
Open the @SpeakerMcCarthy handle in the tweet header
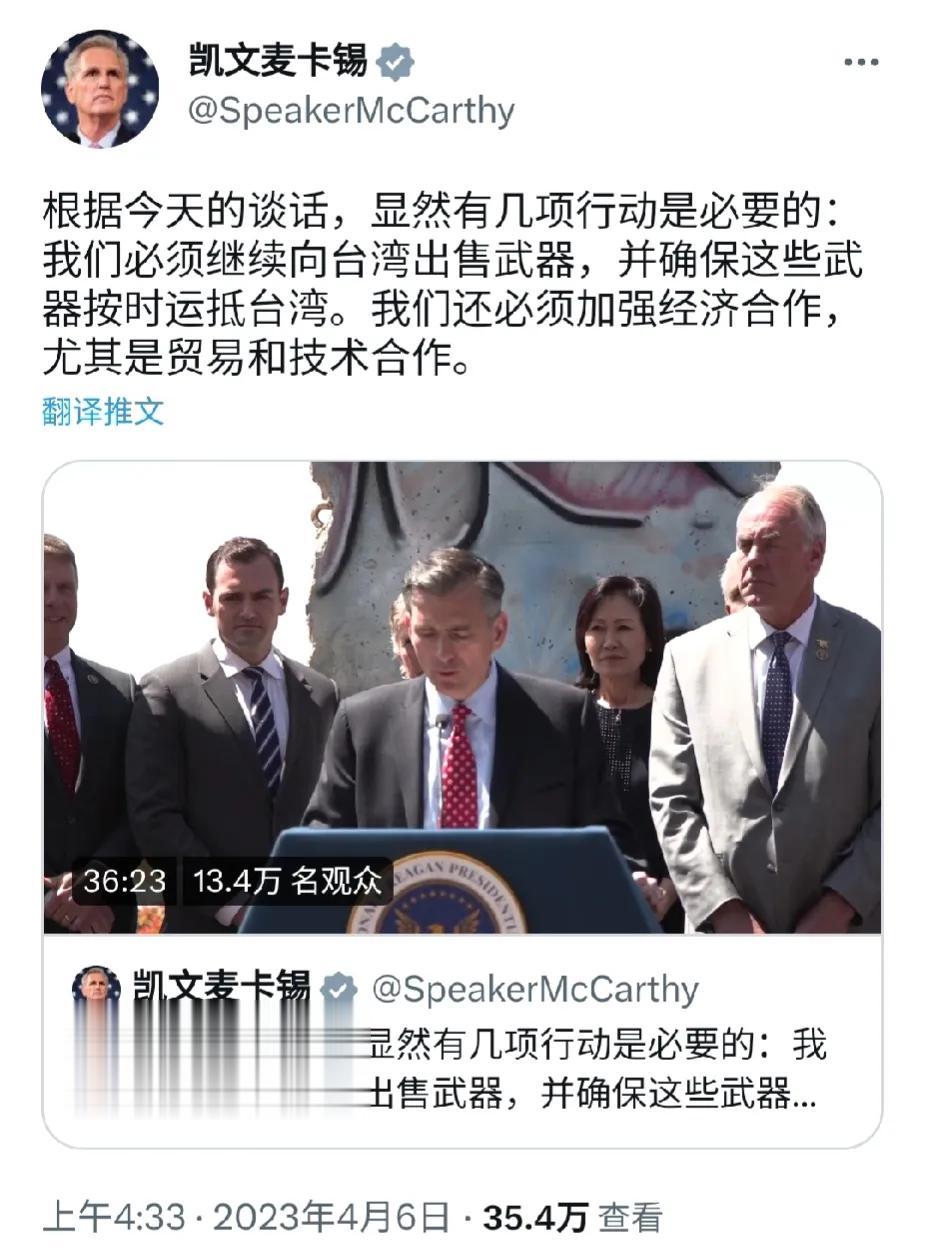351,111
